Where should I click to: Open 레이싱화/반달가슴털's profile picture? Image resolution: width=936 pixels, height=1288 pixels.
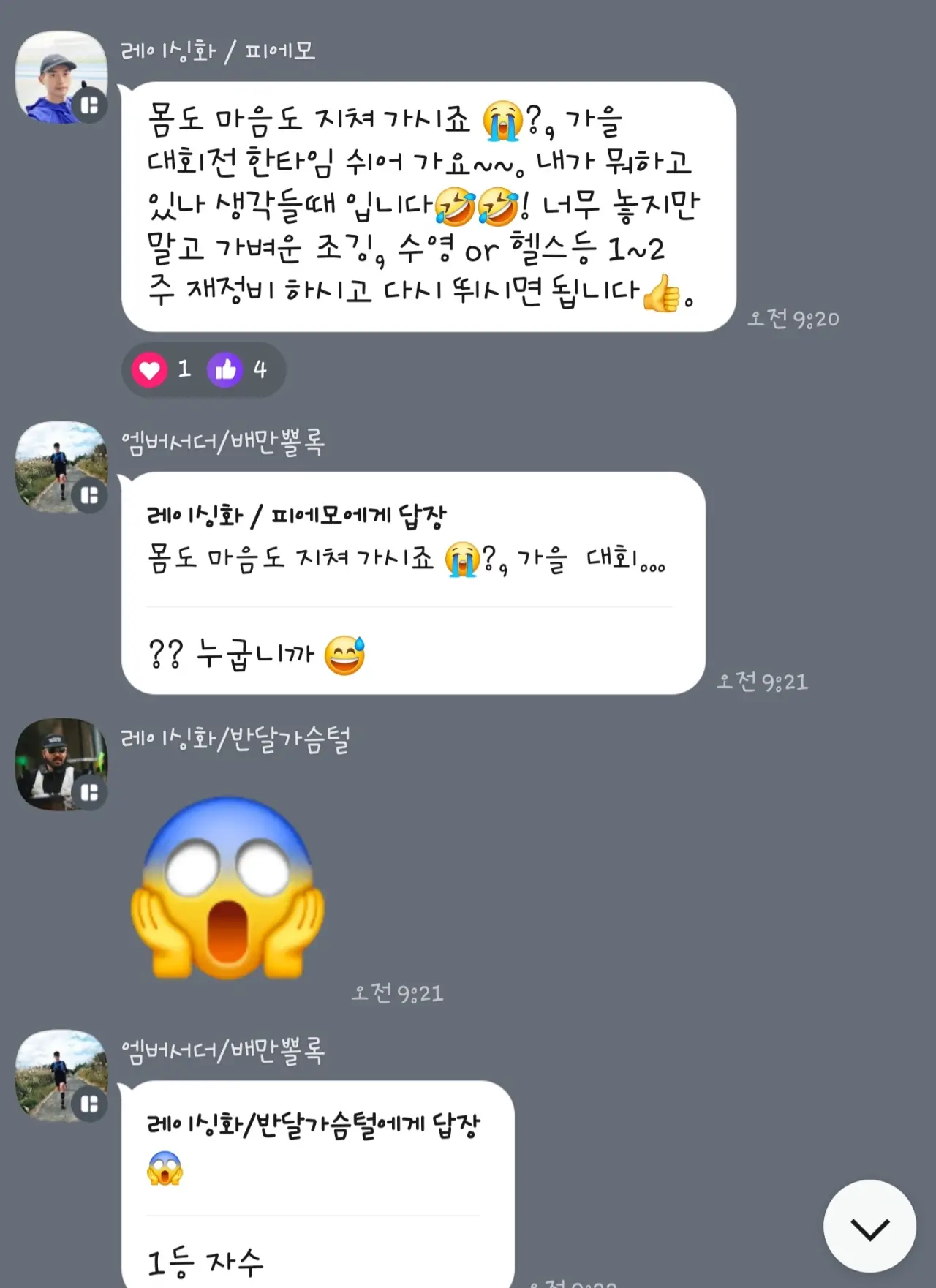(x=61, y=764)
